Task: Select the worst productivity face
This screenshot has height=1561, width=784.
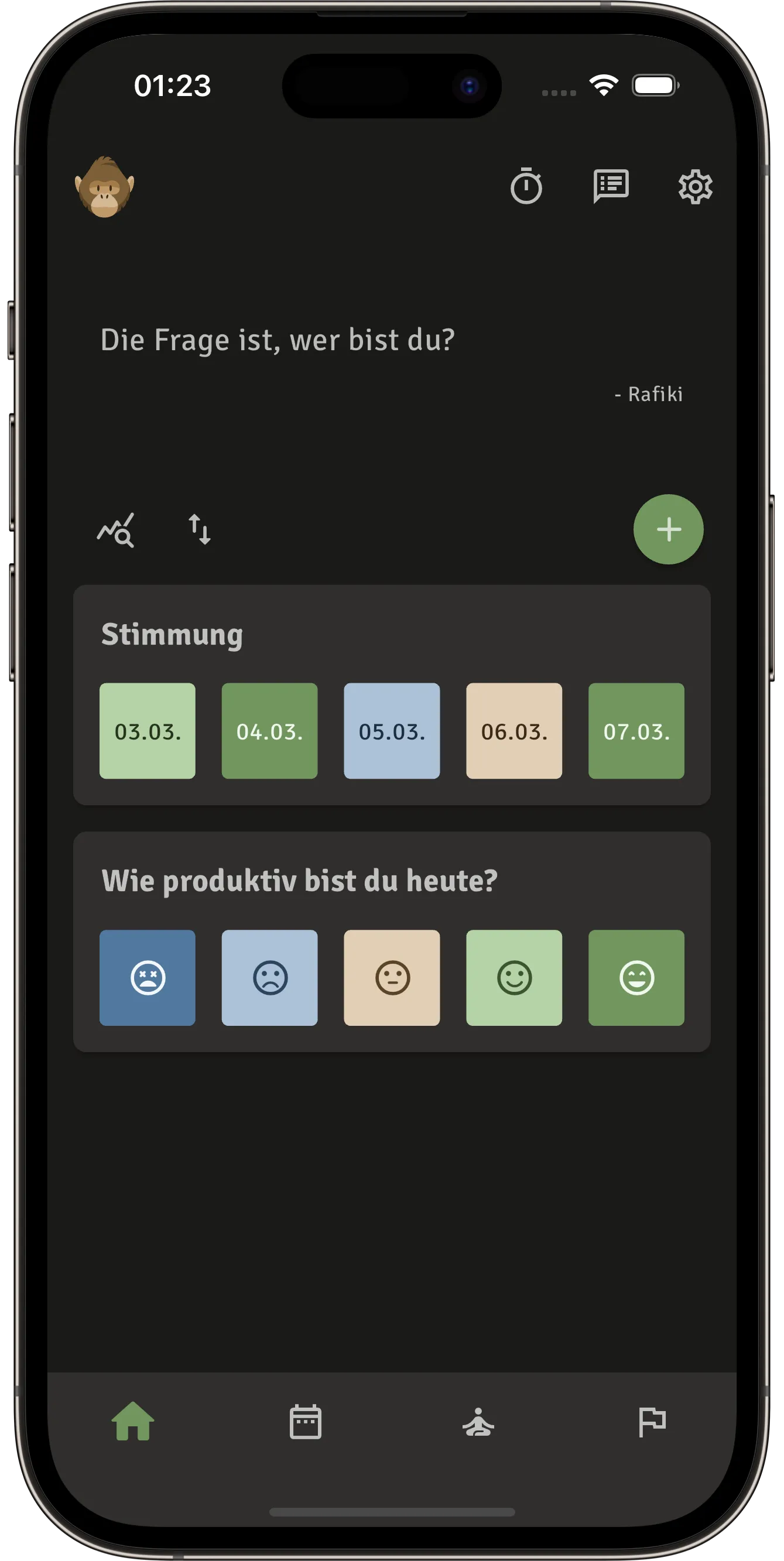Action: coord(147,977)
